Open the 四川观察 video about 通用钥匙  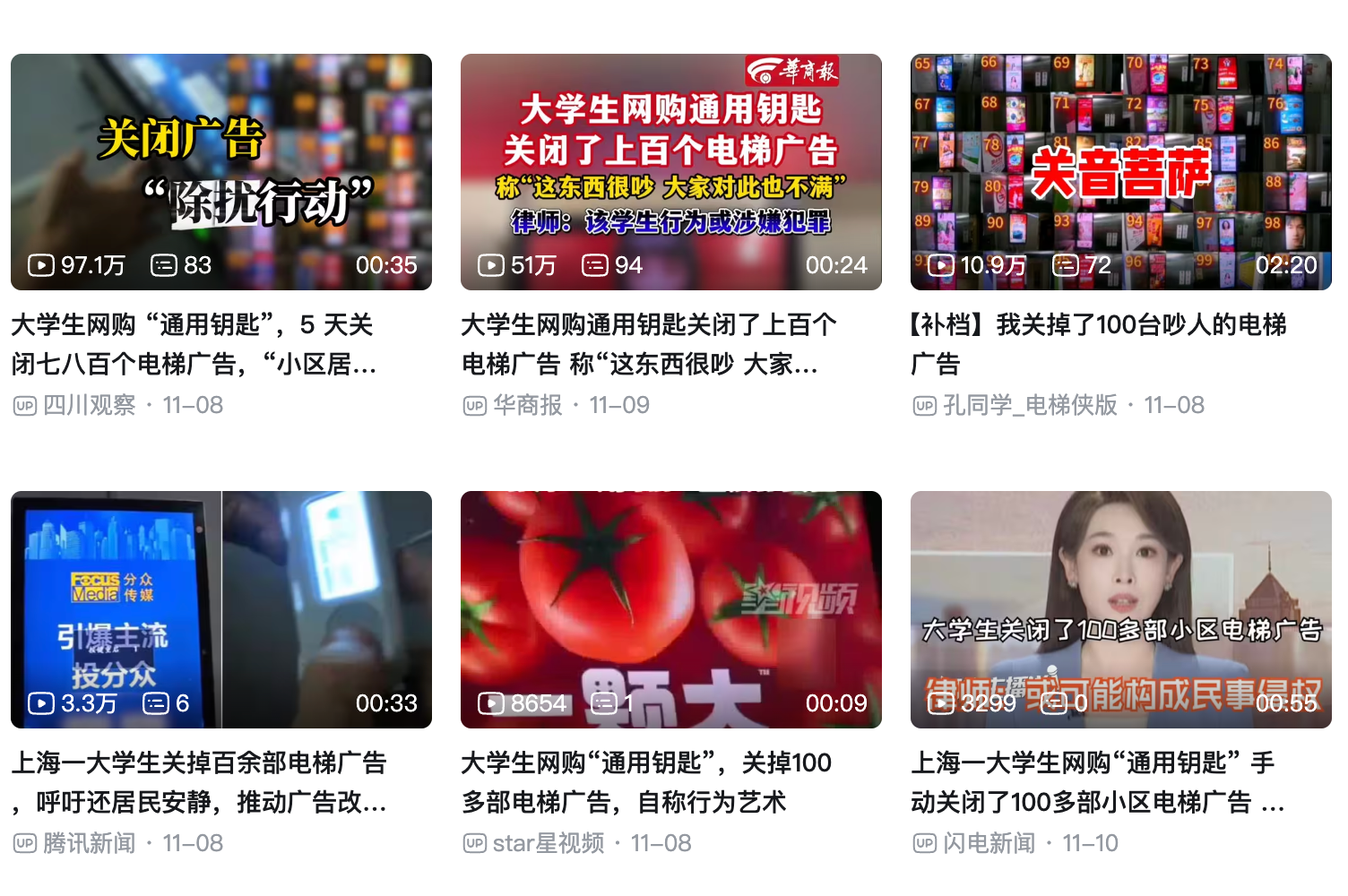pos(220,172)
